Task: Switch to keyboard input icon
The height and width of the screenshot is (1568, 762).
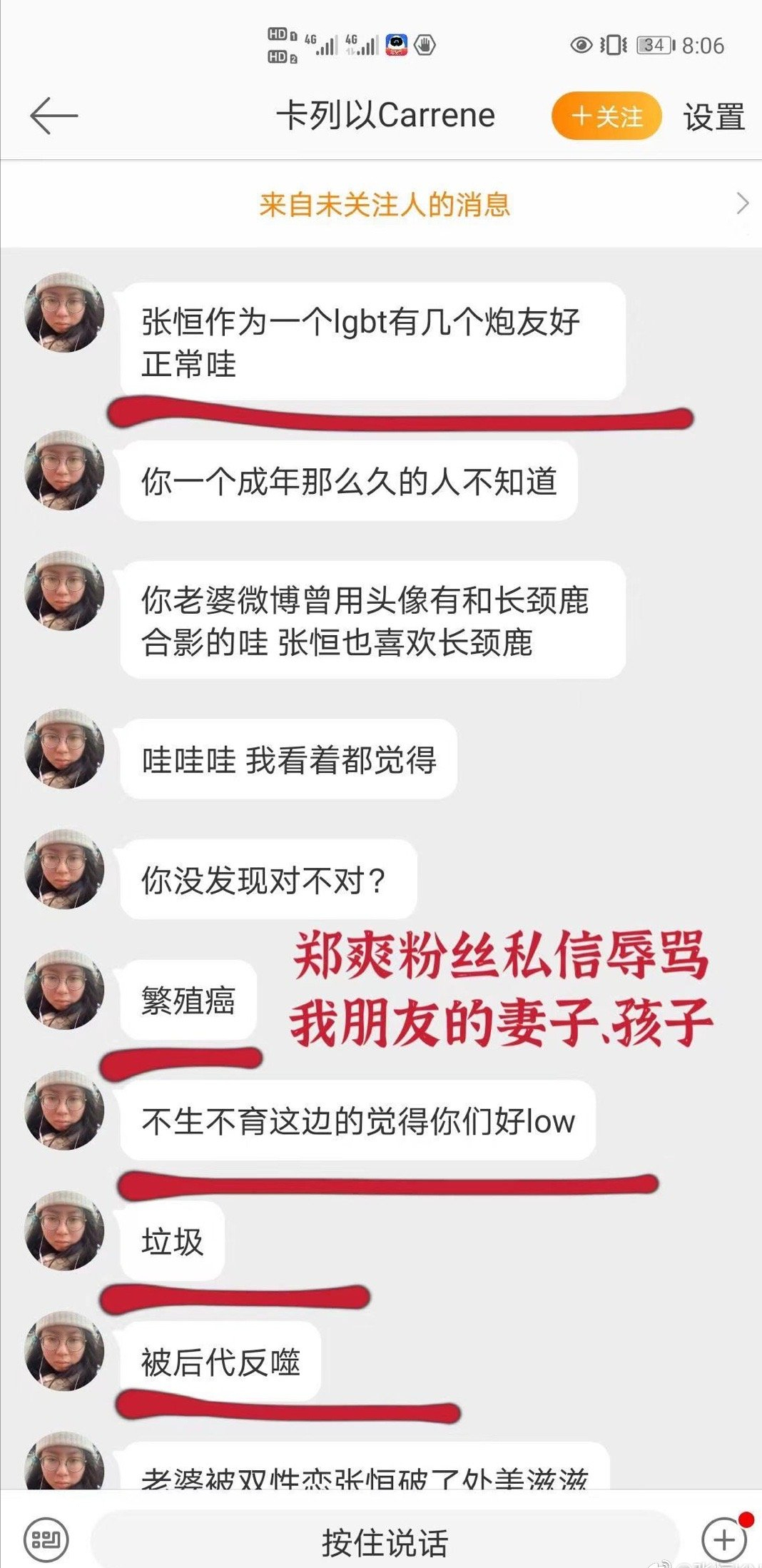Action: [46, 1539]
